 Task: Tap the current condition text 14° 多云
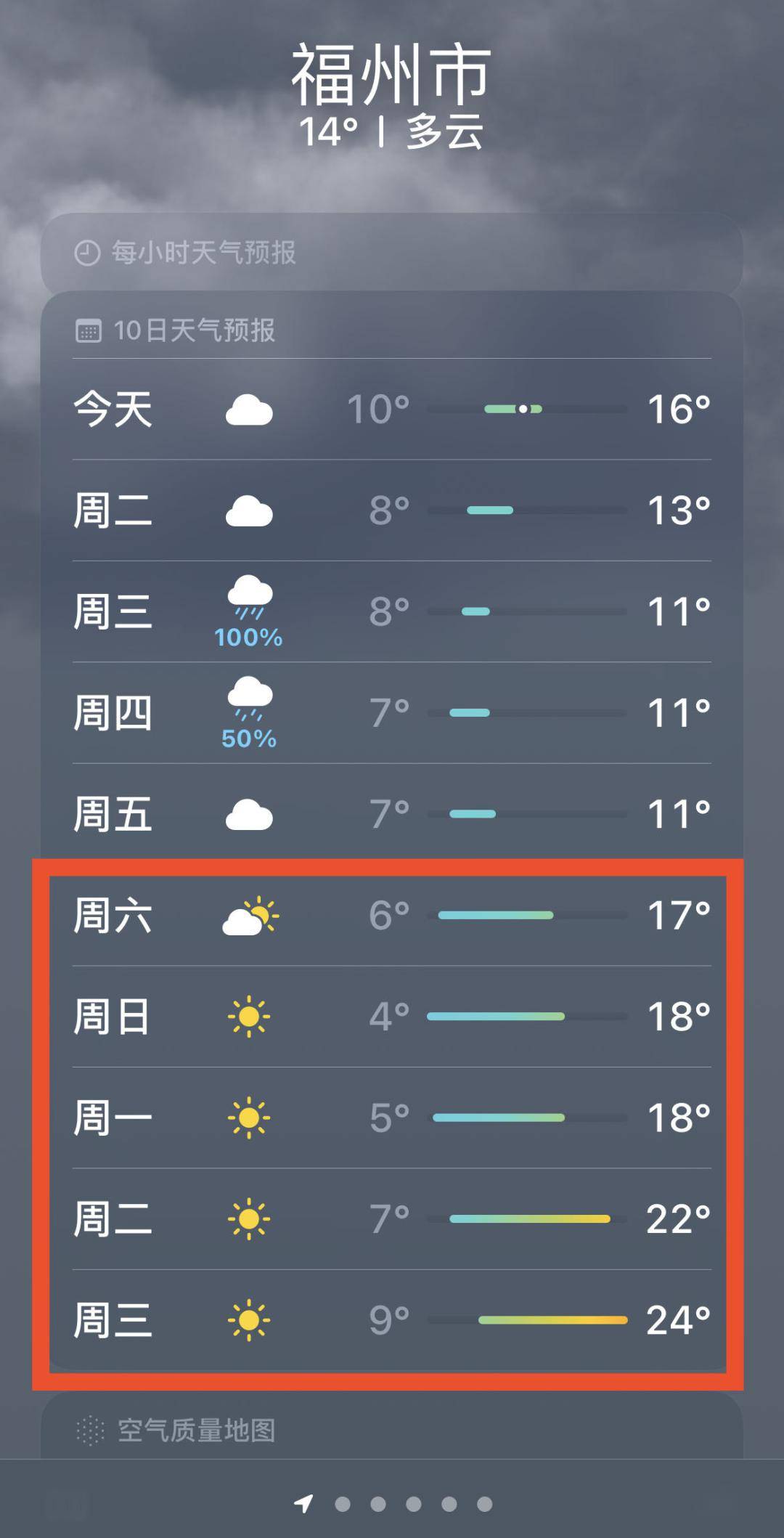click(392, 133)
